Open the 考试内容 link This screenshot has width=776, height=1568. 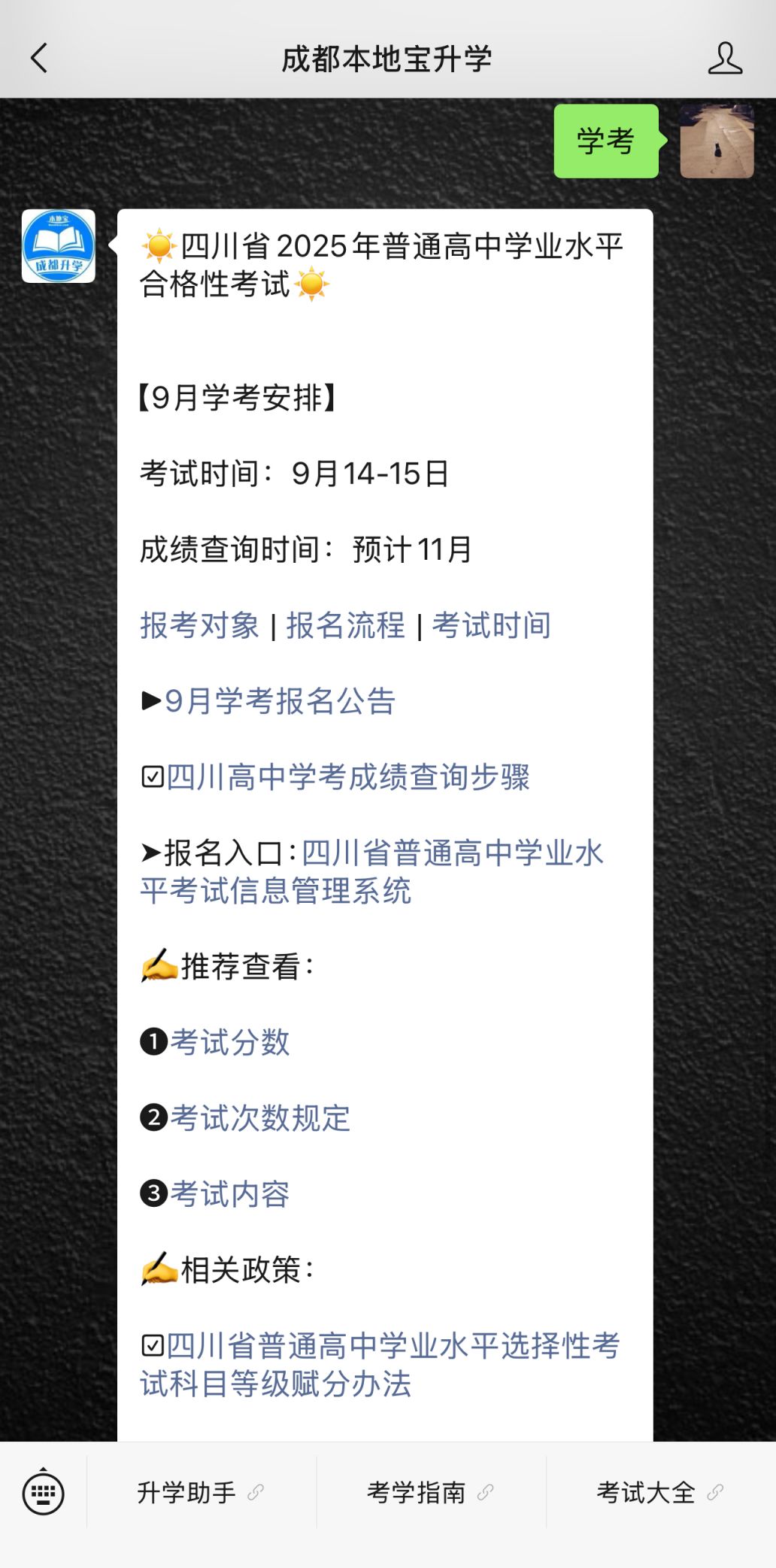pyautogui.click(x=229, y=1194)
